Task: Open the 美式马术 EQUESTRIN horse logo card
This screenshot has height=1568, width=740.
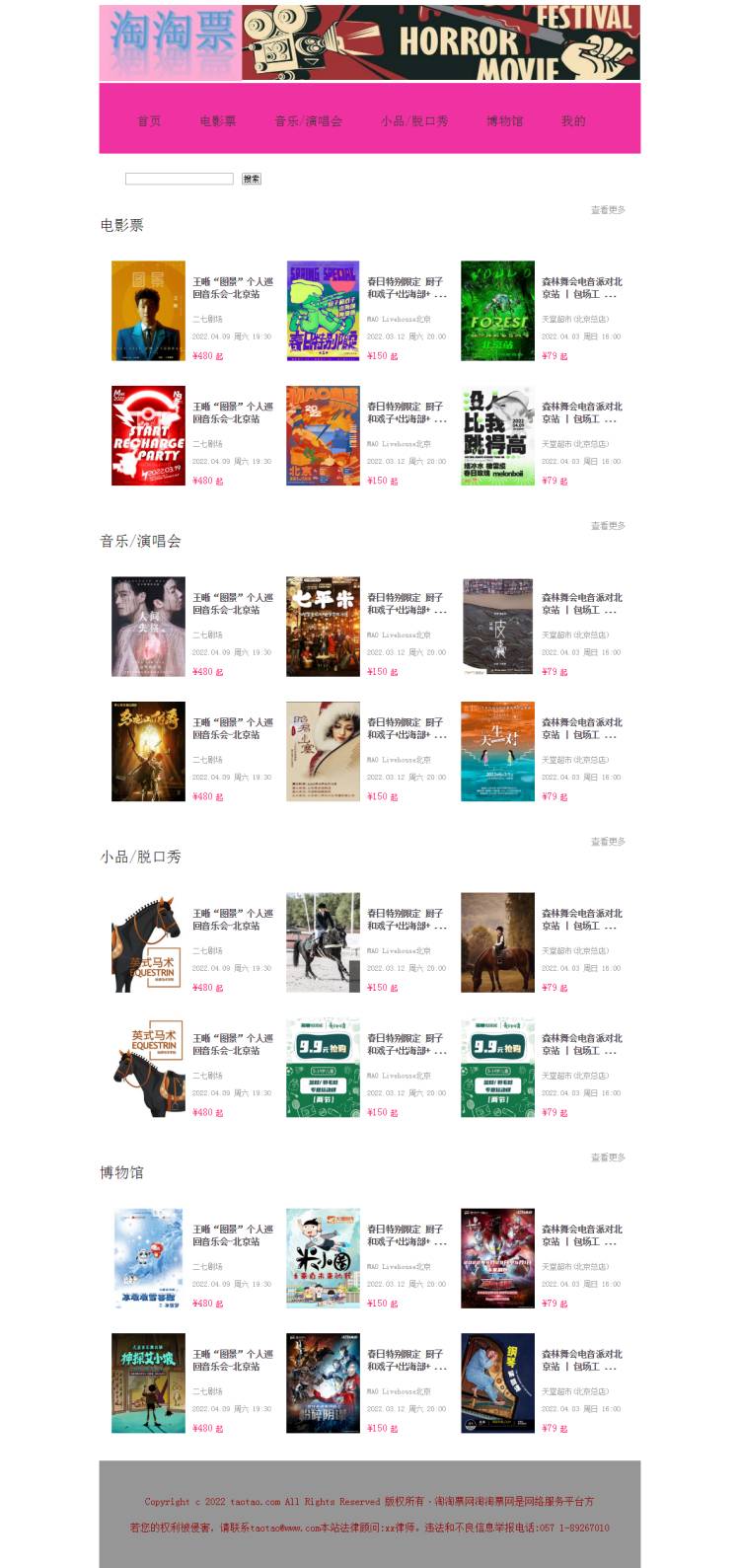Action: pos(148,942)
